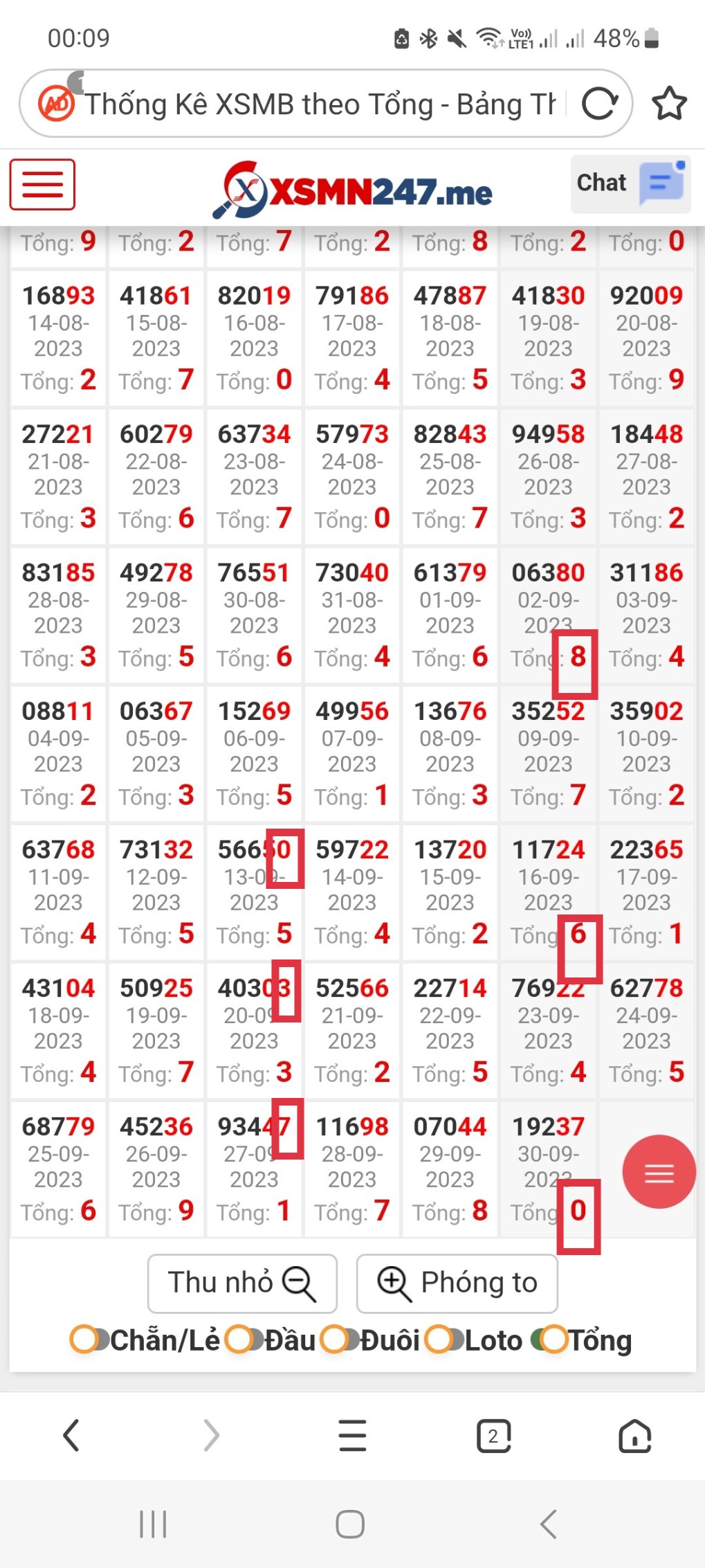
Task: Open the browser menu
Action: pyautogui.click(x=352, y=1435)
